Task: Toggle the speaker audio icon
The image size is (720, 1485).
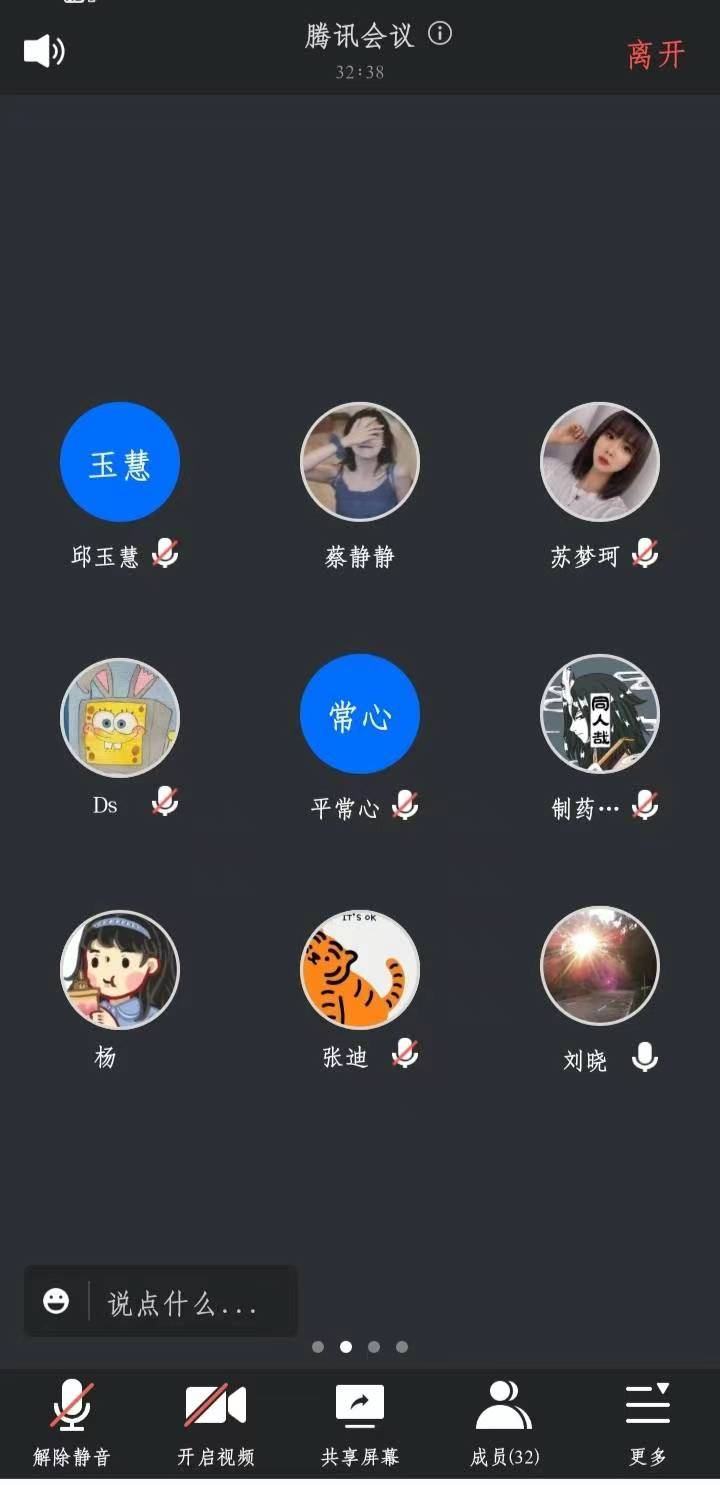Action: pos(44,51)
